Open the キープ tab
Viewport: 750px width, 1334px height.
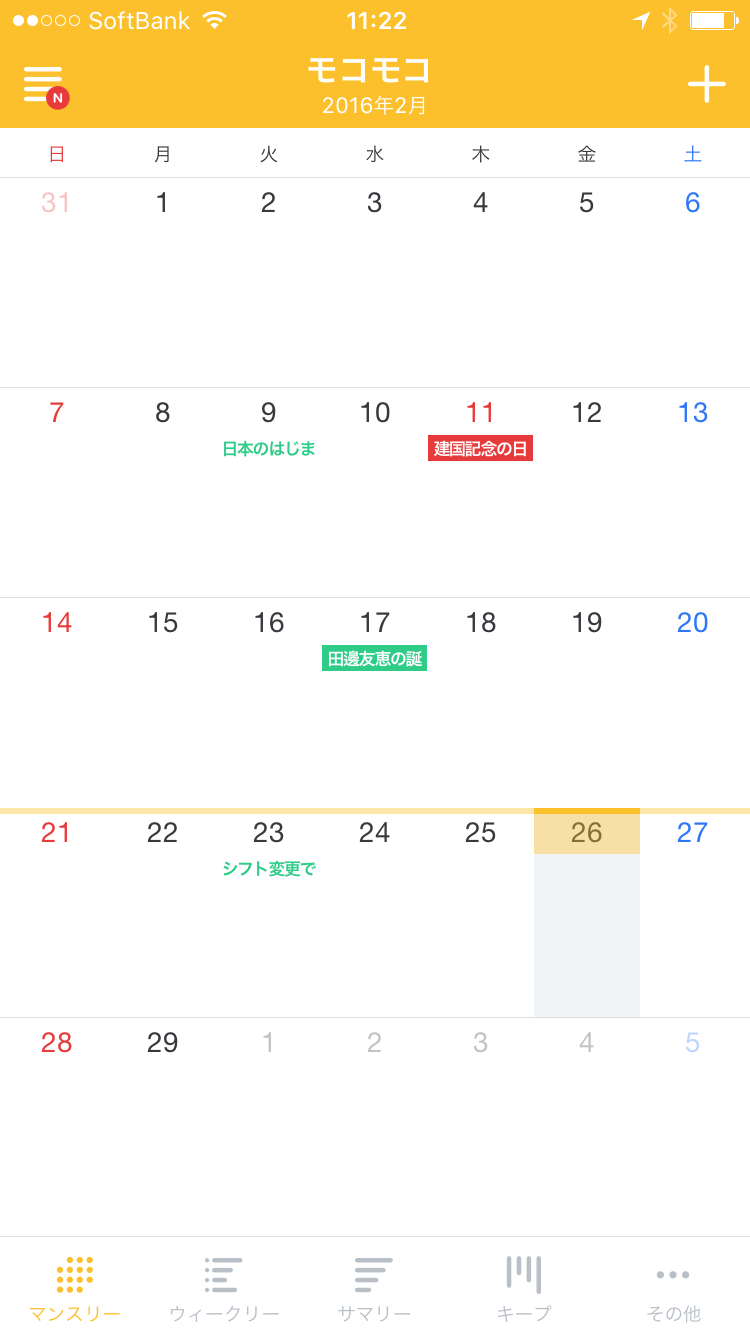coord(524,1289)
